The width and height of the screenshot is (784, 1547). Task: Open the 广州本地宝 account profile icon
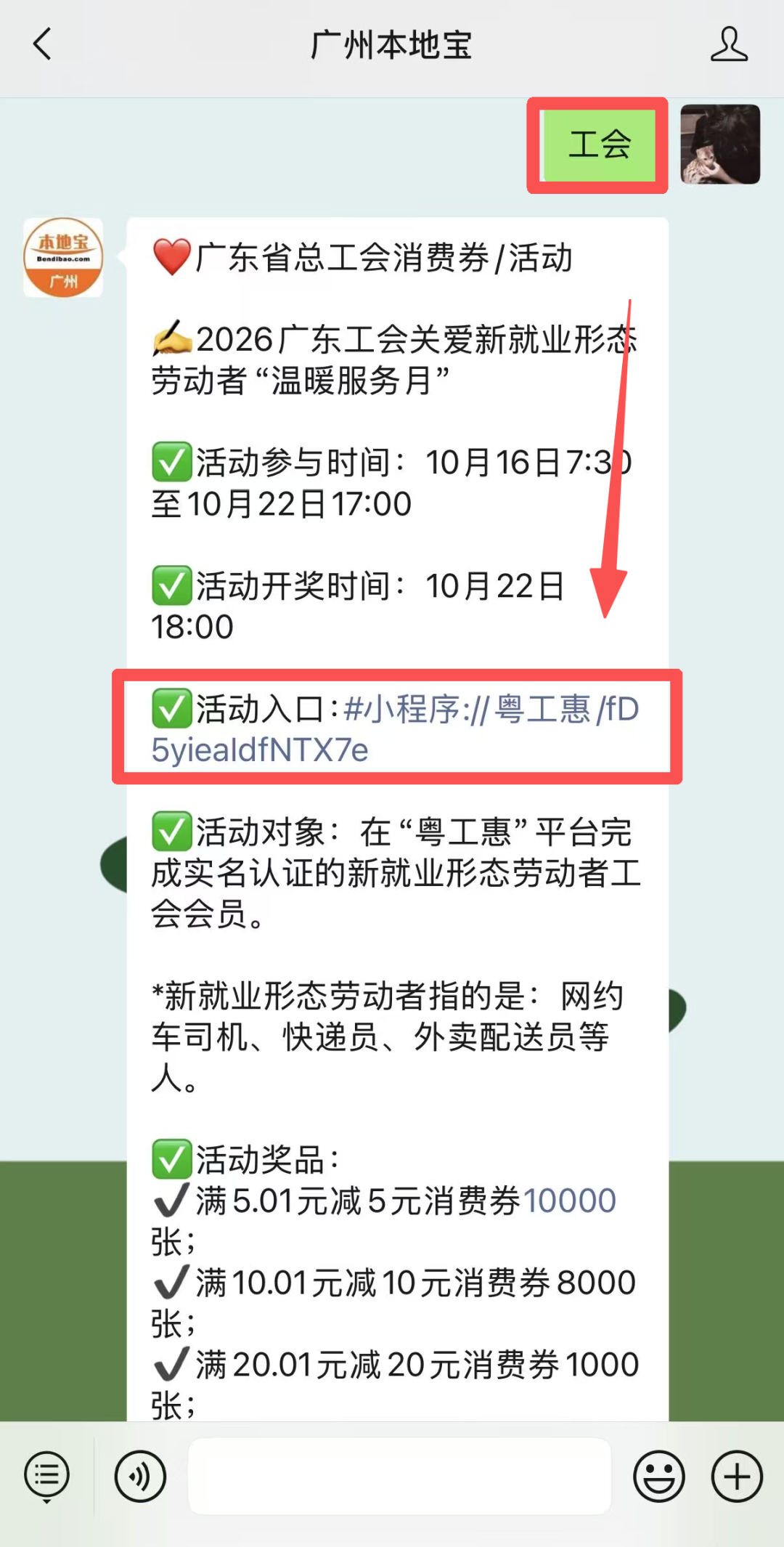729,44
